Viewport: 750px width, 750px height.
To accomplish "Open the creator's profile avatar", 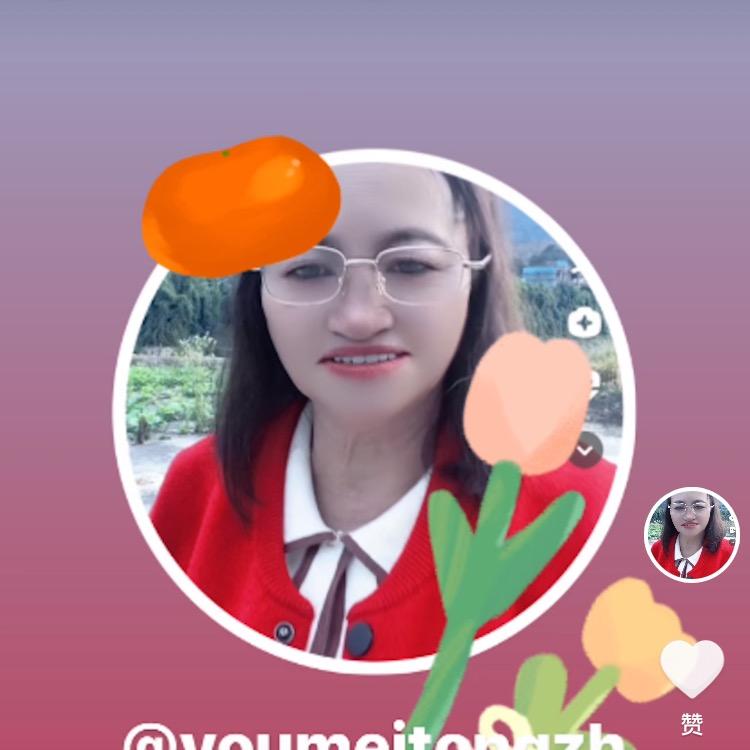I will point(691,534).
